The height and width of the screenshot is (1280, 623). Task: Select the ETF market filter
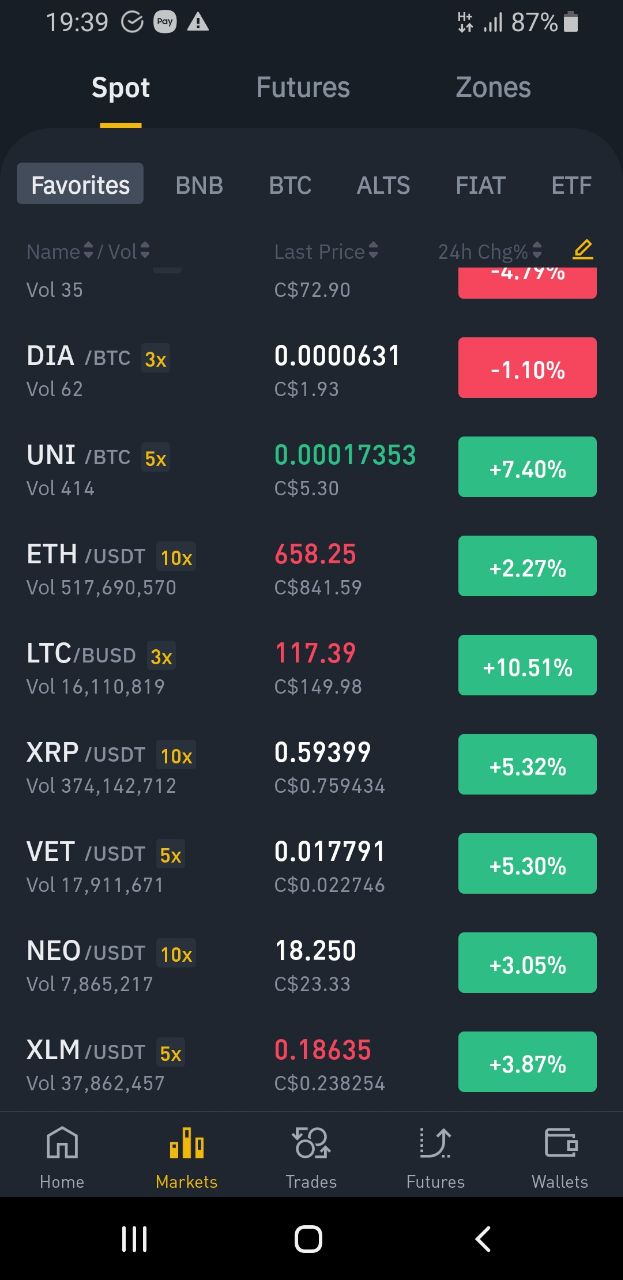571,185
